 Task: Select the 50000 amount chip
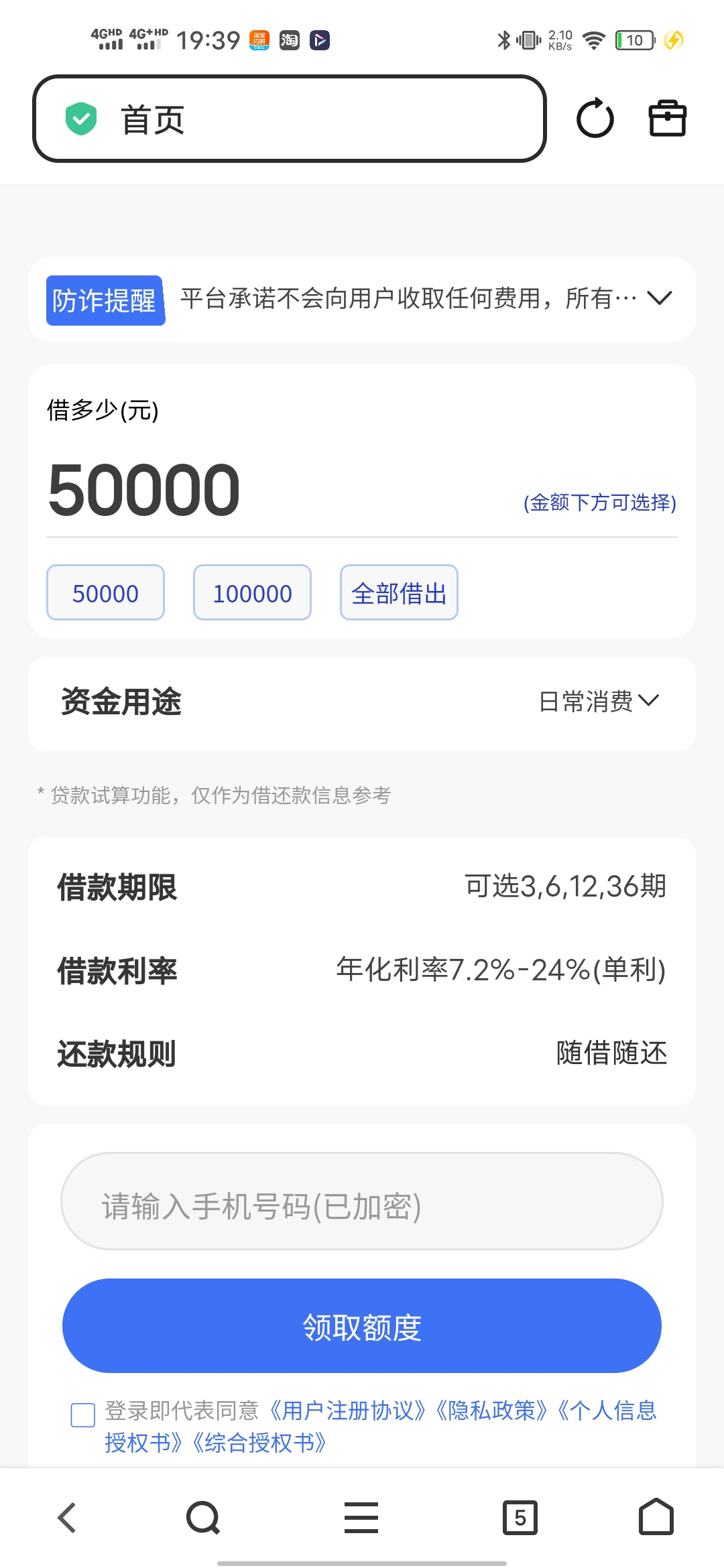[105, 593]
